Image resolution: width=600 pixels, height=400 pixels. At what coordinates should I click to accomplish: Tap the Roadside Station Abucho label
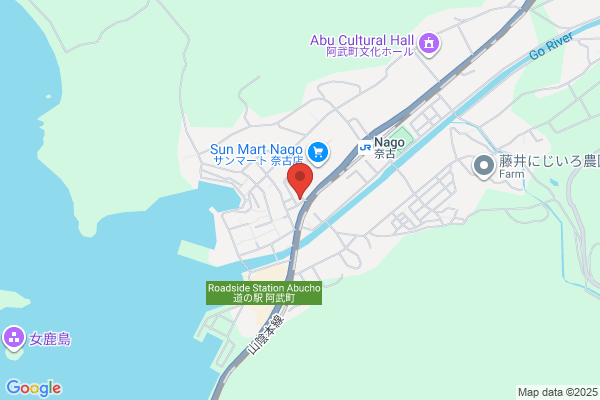pos(264,293)
